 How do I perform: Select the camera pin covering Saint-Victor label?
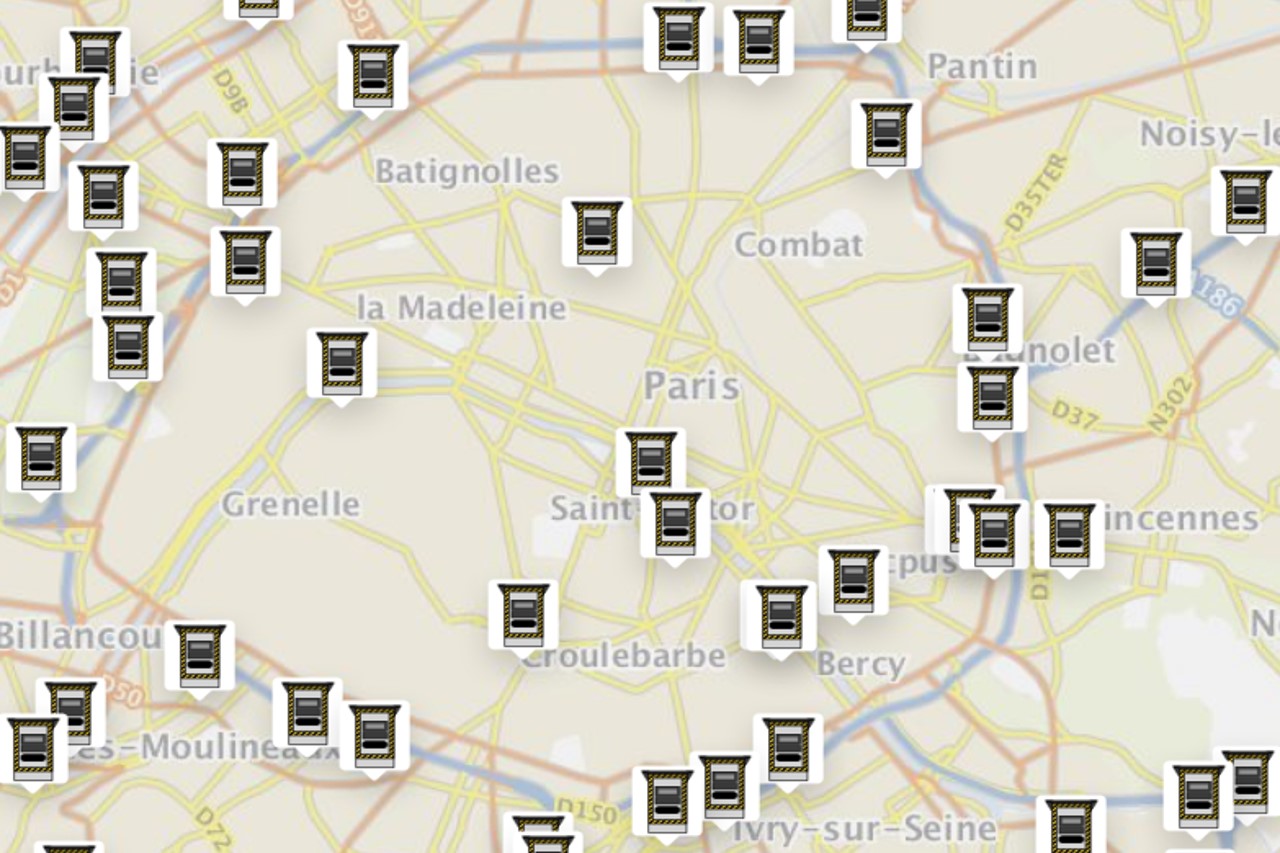(676, 523)
